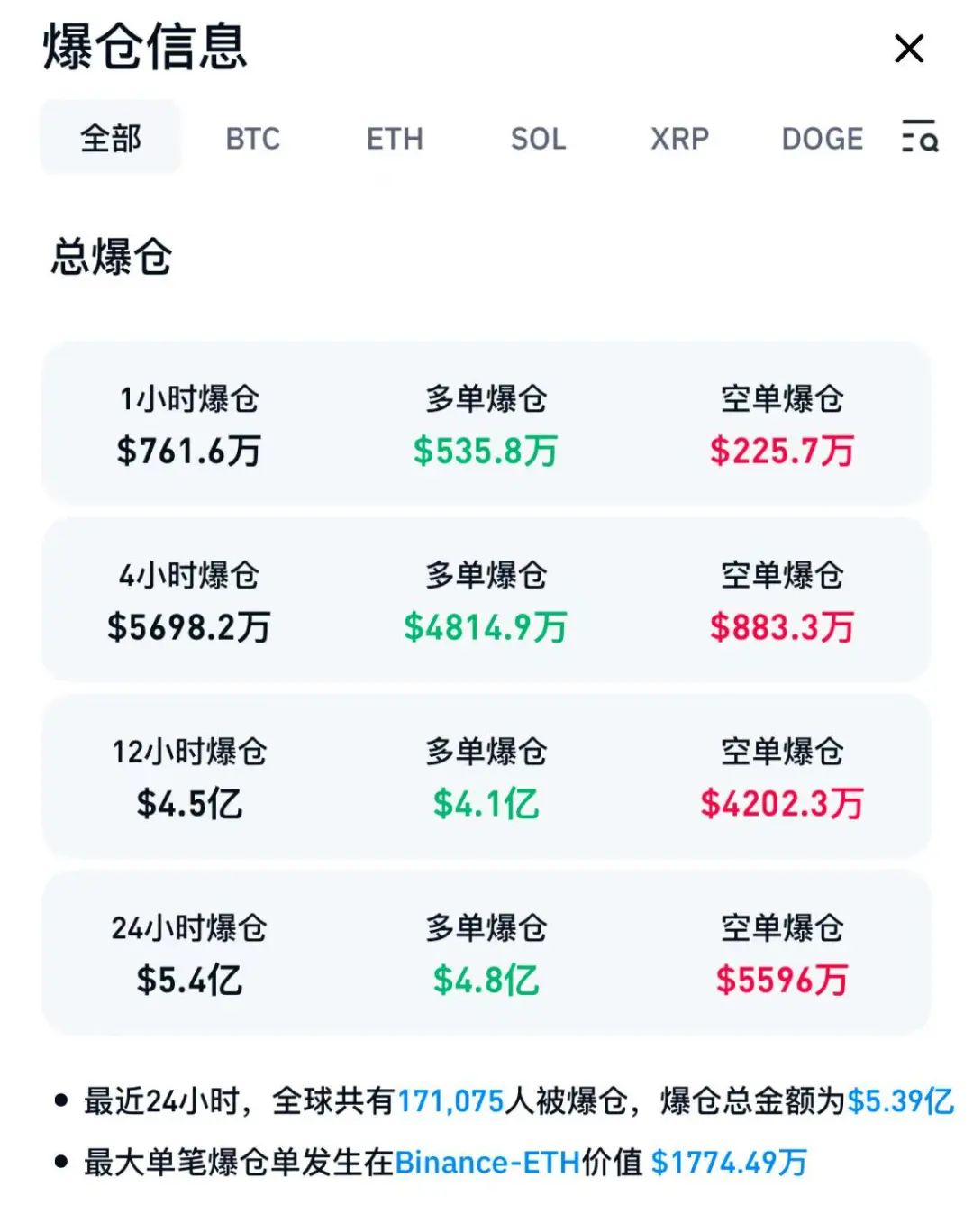Open the $1774.49万 largest liquidation link
This screenshot has height=1232, width=973.
pyautogui.click(x=732, y=1163)
